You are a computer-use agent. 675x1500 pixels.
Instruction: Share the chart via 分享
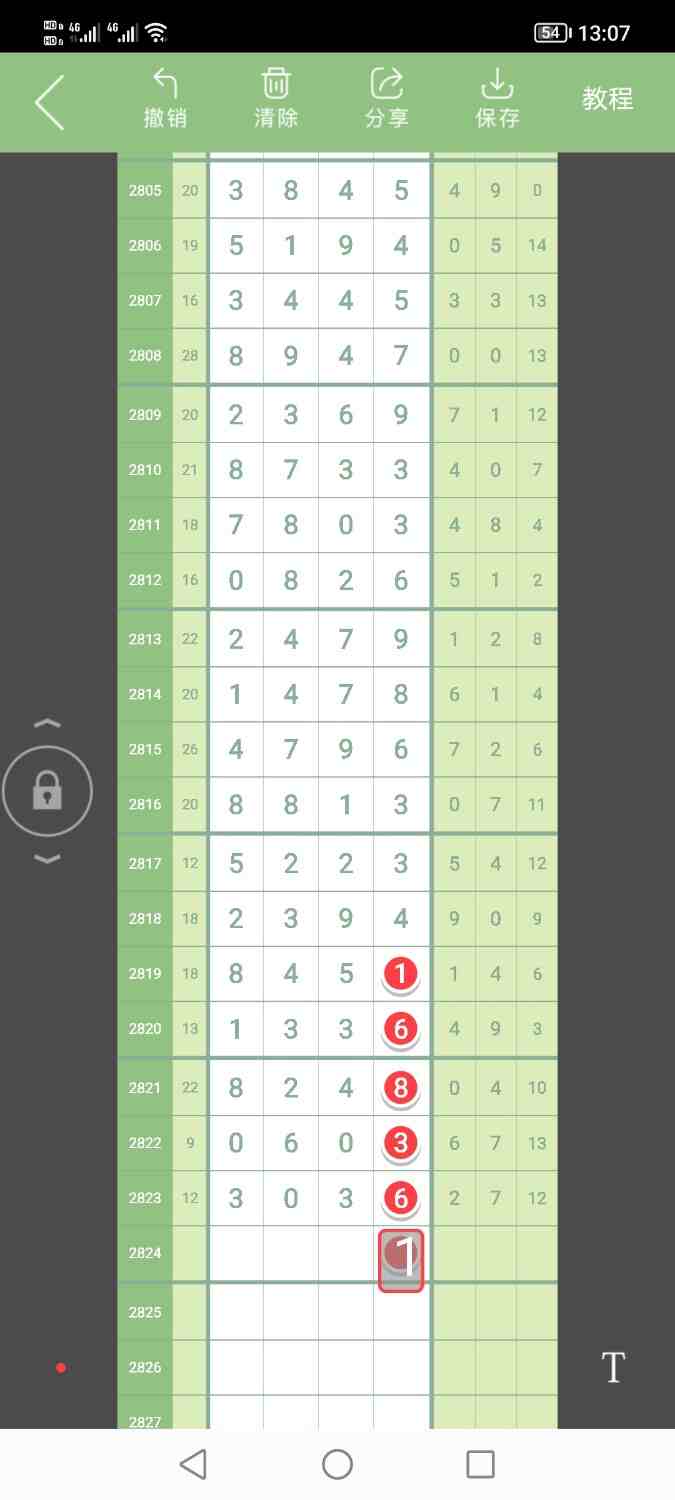pyautogui.click(x=387, y=99)
